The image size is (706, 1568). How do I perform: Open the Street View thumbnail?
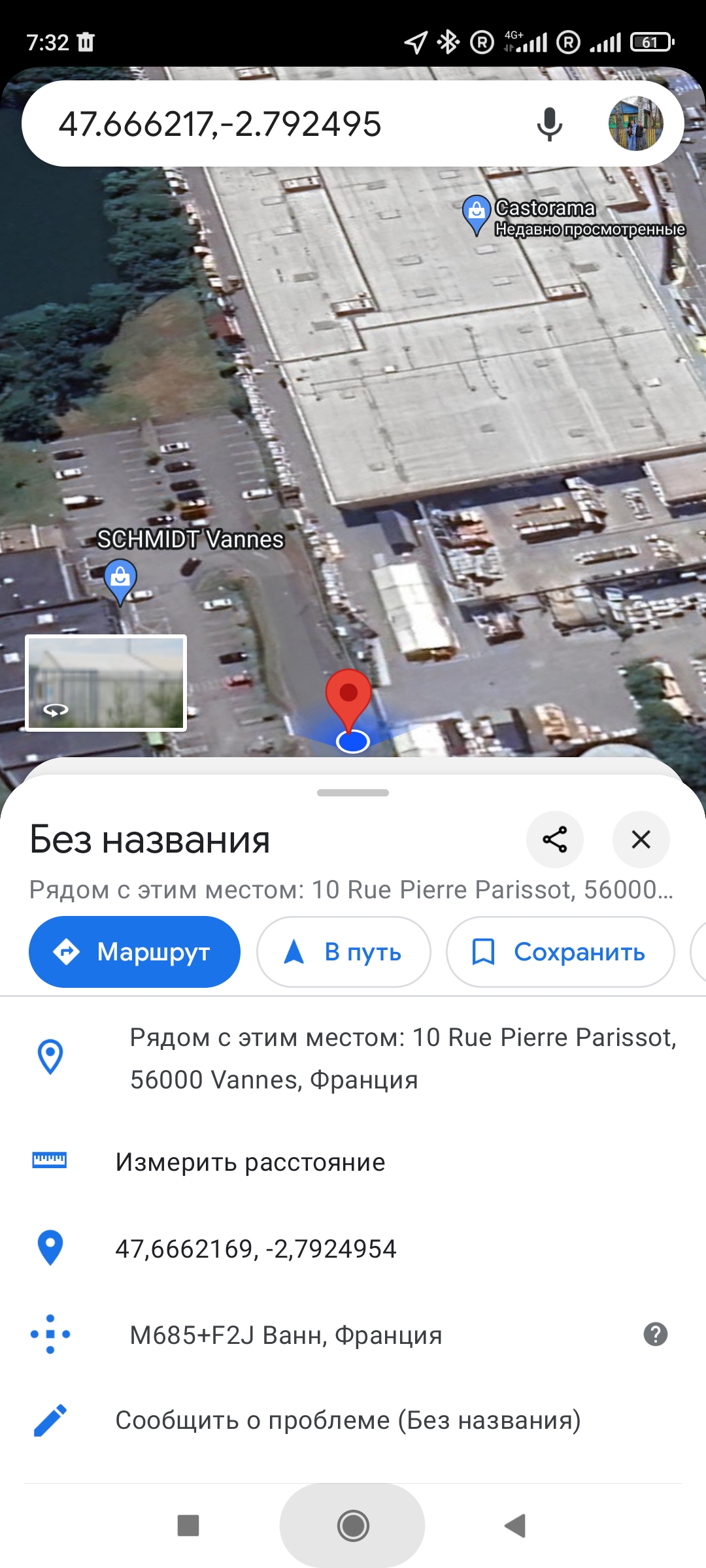tap(106, 682)
